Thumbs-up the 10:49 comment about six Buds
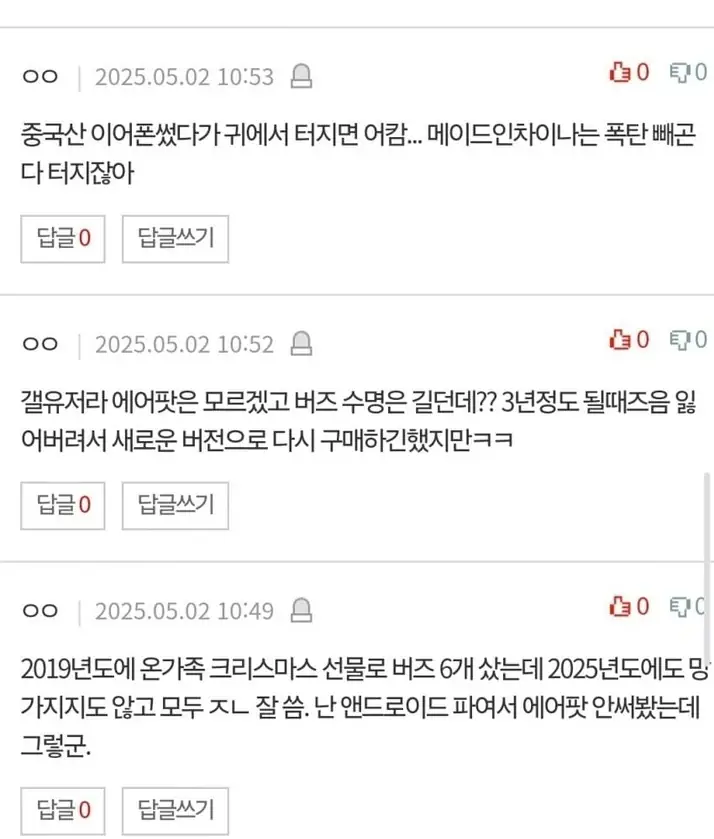This screenshot has height=839, width=714. (628, 606)
